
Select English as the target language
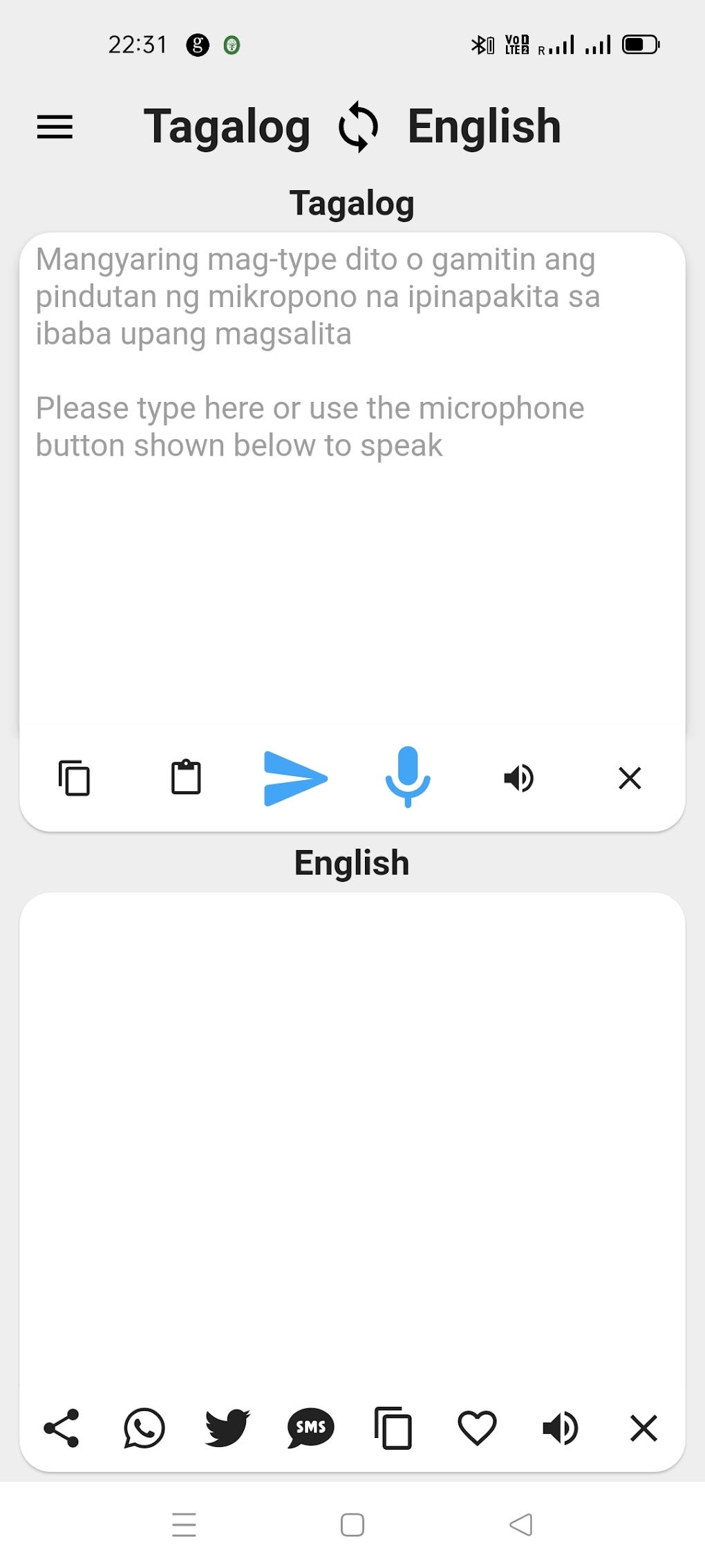point(484,127)
